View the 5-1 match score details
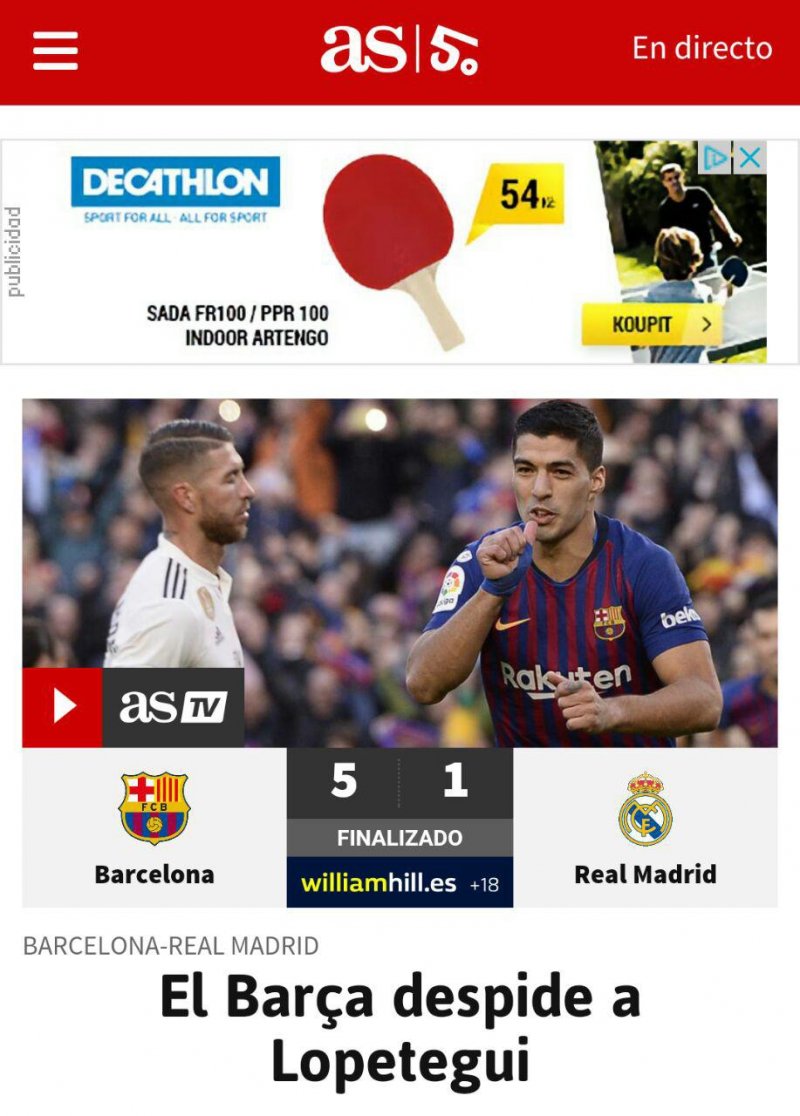 tap(399, 781)
